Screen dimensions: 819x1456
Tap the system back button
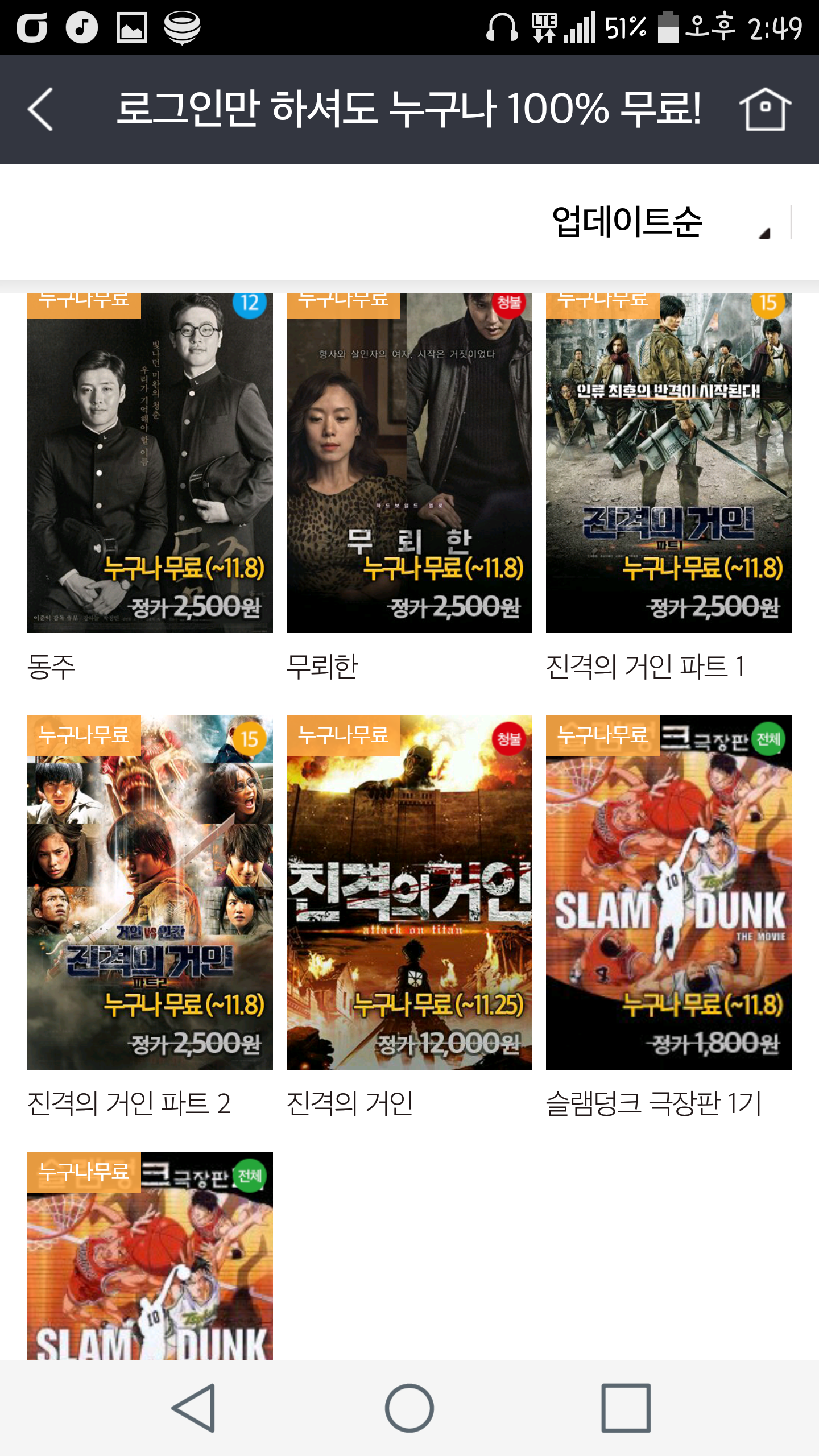click(x=193, y=1408)
